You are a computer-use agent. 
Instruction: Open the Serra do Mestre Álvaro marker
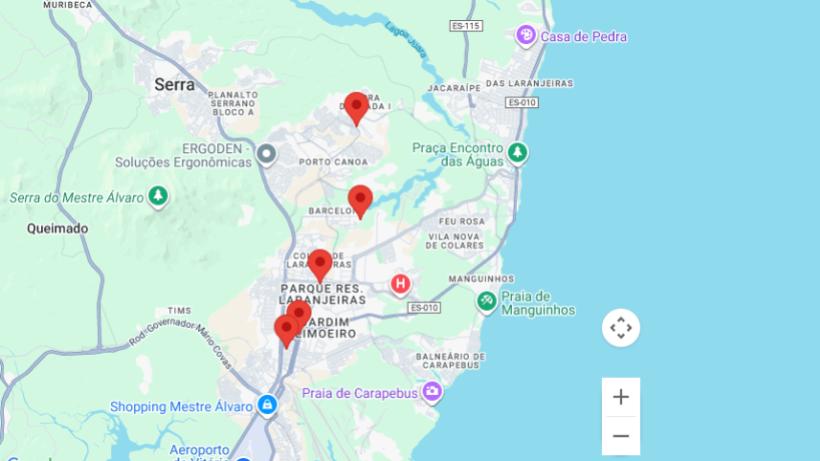158,196
